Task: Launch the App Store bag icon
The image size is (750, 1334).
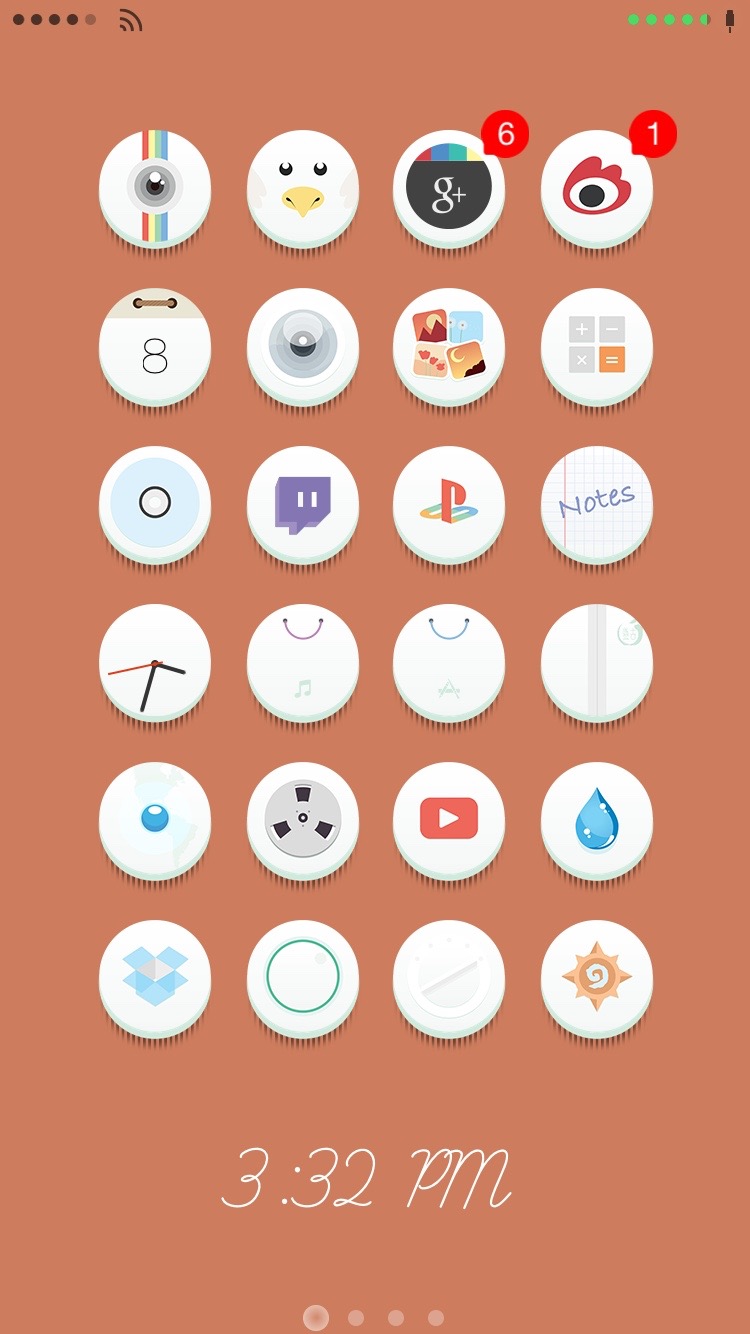Action: (449, 661)
